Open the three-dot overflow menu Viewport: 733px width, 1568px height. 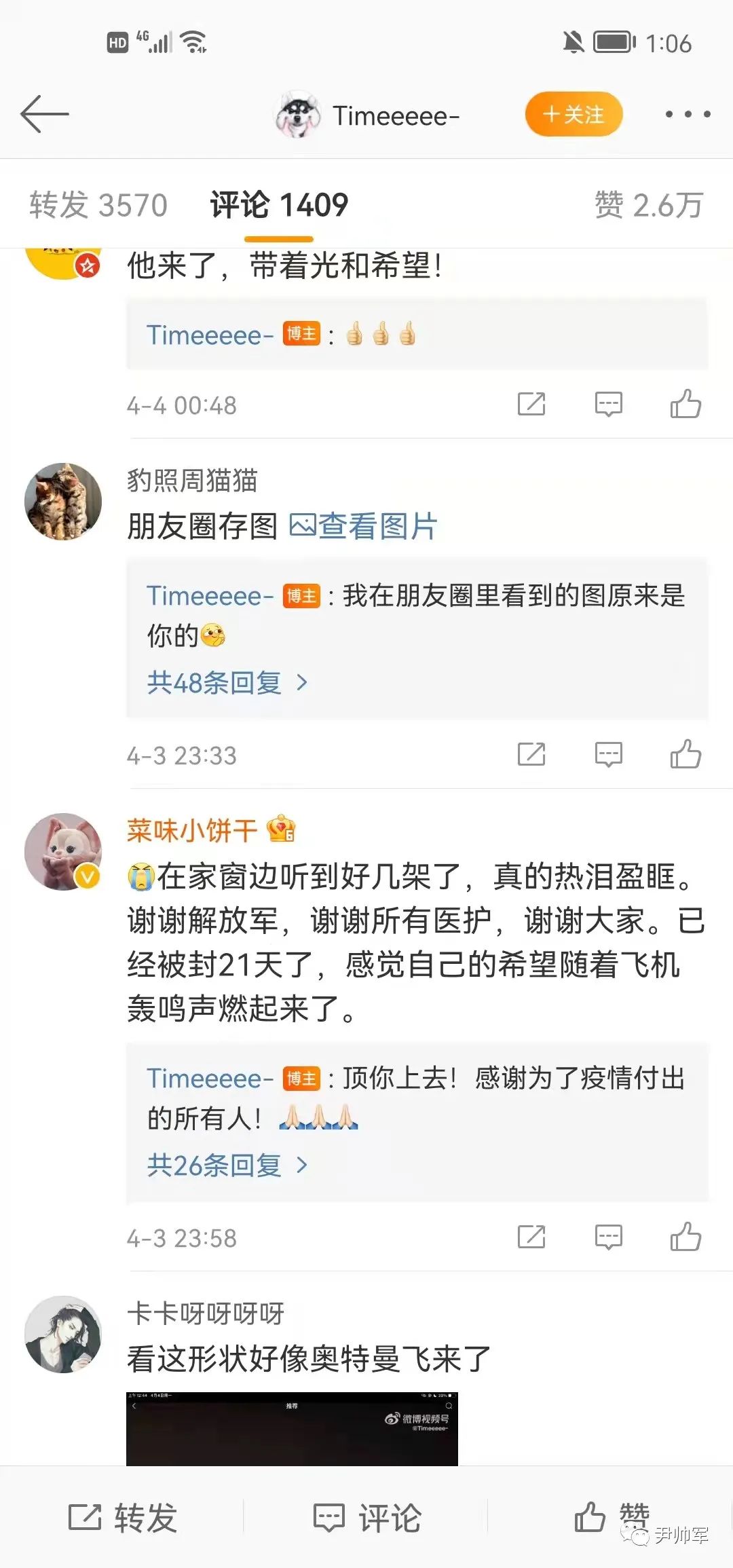click(x=688, y=114)
